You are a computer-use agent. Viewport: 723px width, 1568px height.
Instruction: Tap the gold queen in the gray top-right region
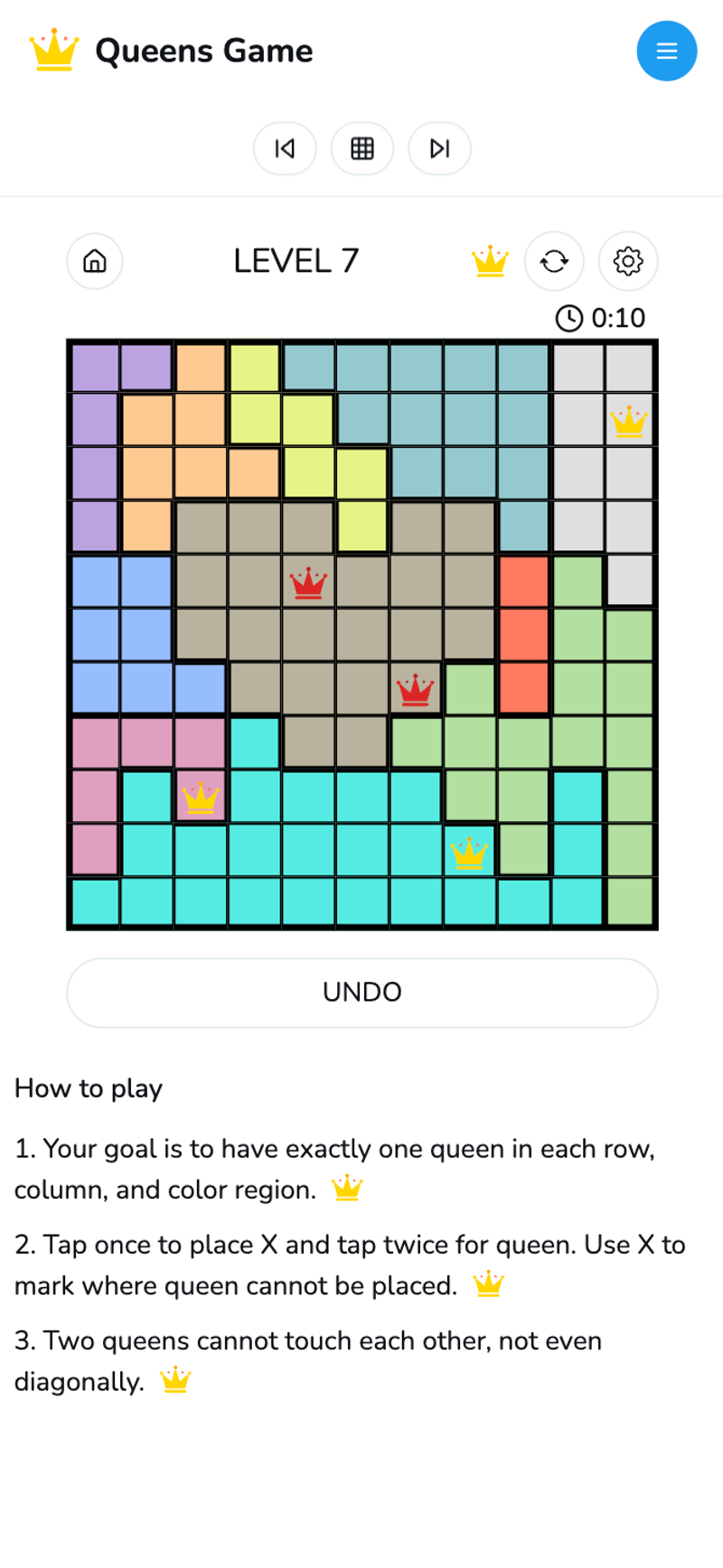click(x=628, y=420)
